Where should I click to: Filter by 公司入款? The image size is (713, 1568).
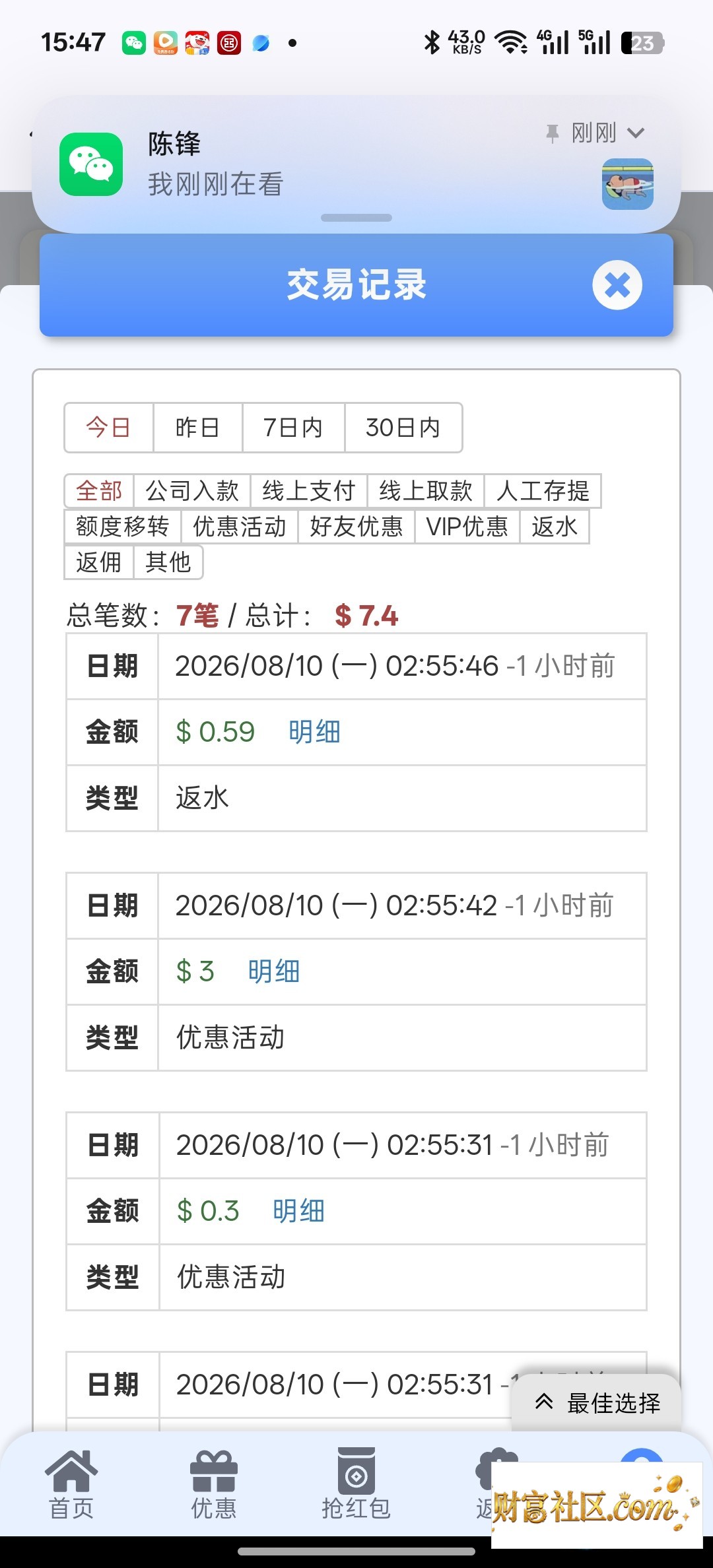point(191,491)
